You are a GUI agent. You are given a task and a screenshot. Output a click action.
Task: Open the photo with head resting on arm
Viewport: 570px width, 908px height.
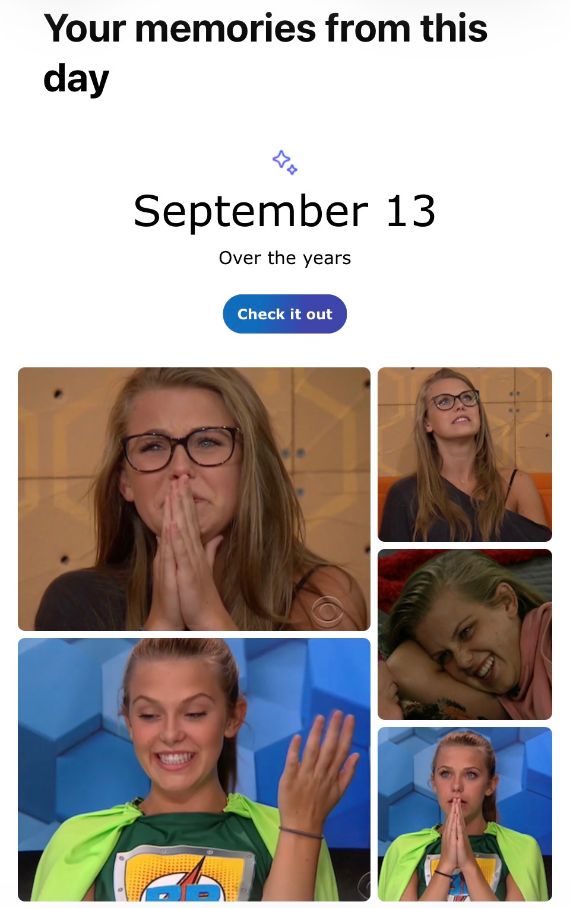[x=465, y=635]
